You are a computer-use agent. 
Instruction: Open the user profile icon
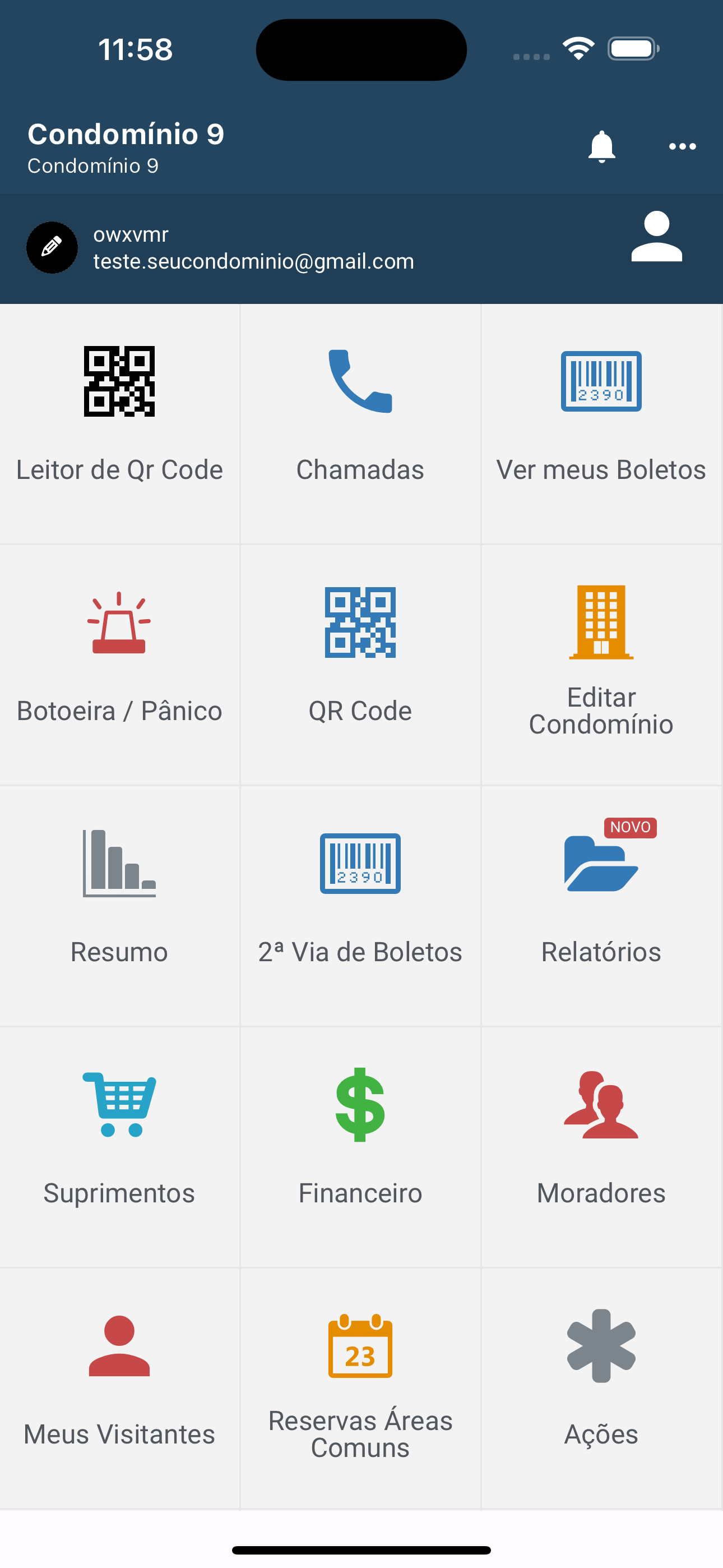click(x=656, y=236)
